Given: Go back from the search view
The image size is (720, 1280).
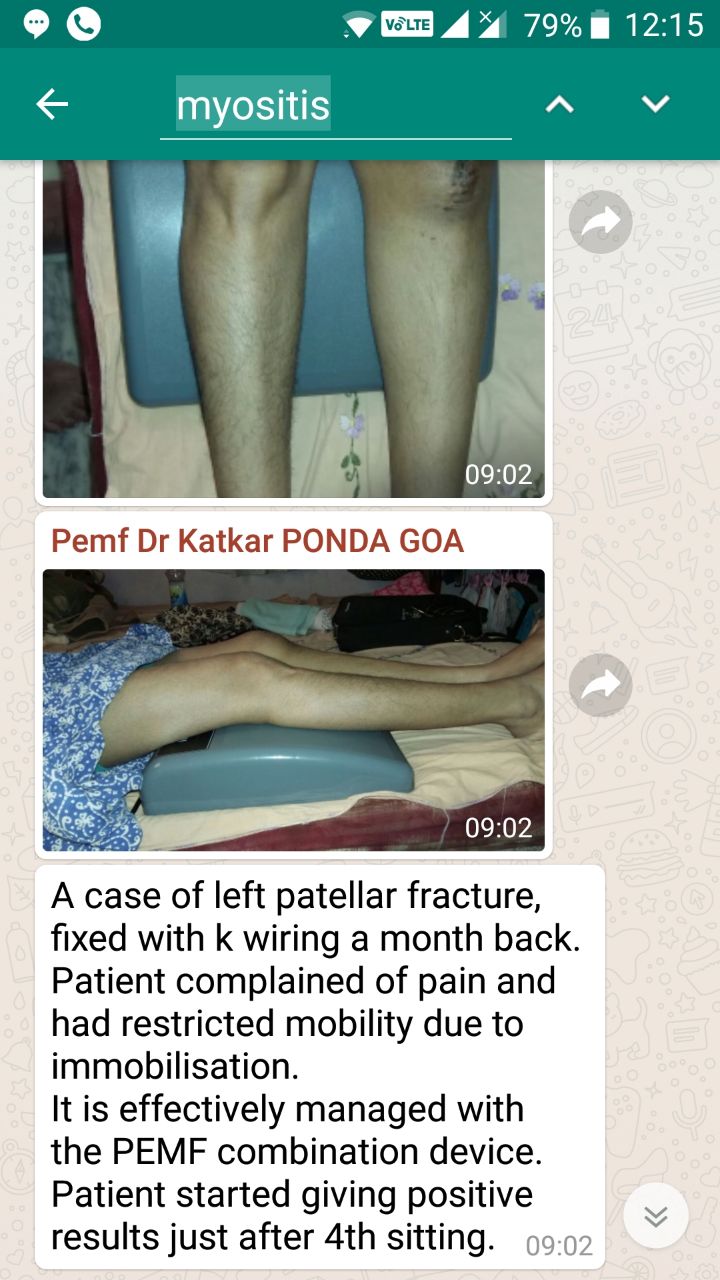Looking at the screenshot, I should (52, 104).
